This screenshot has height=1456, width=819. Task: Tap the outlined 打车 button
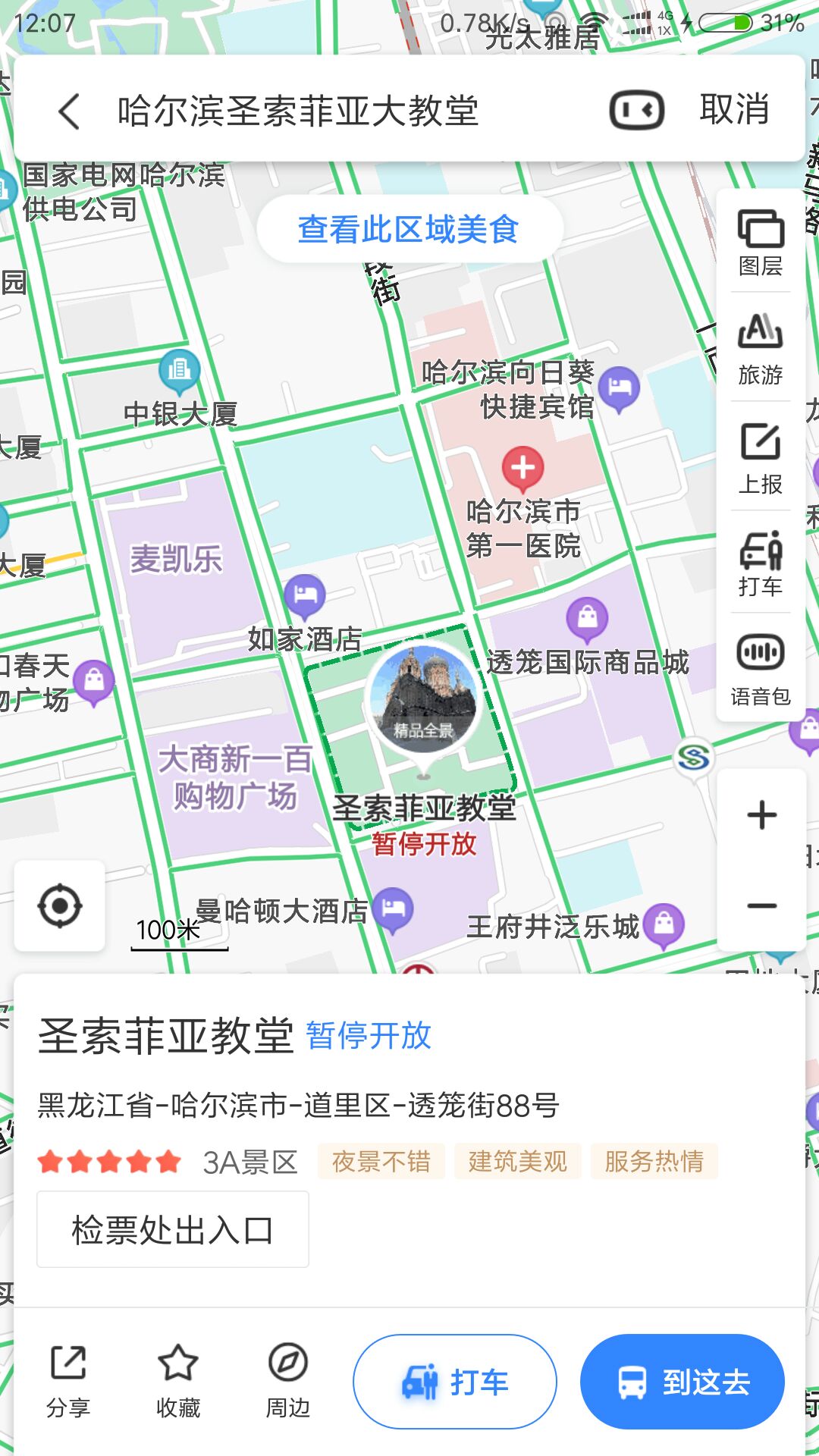[x=455, y=1382]
